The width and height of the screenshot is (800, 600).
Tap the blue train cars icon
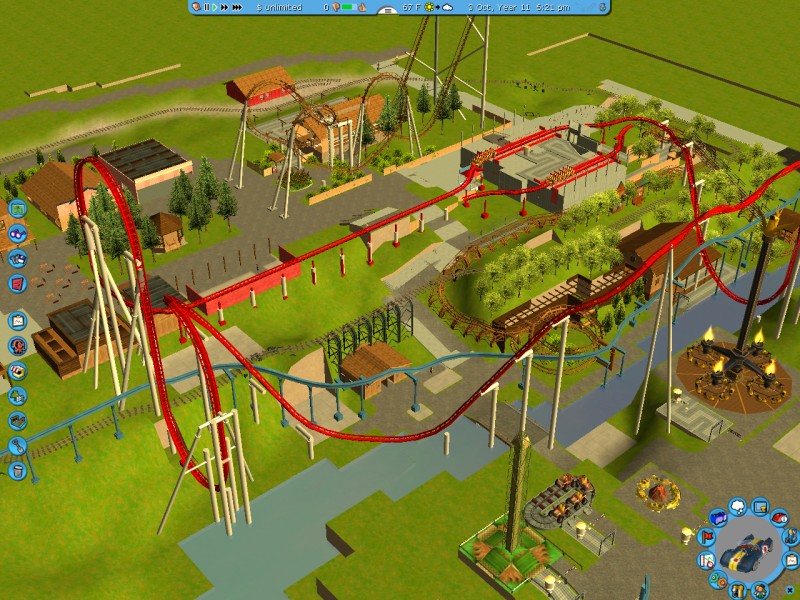[x=718, y=517]
